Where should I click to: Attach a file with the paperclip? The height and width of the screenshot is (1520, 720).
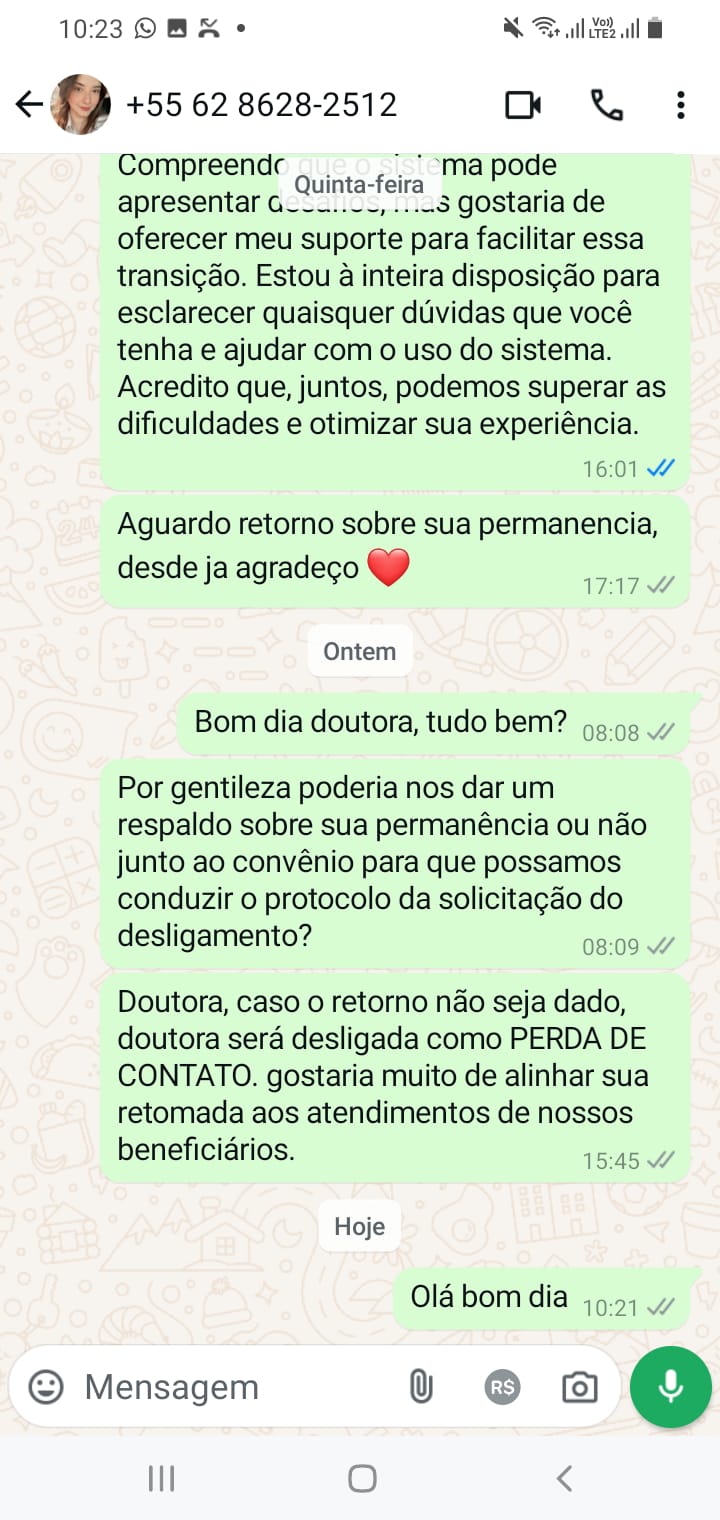click(421, 1387)
